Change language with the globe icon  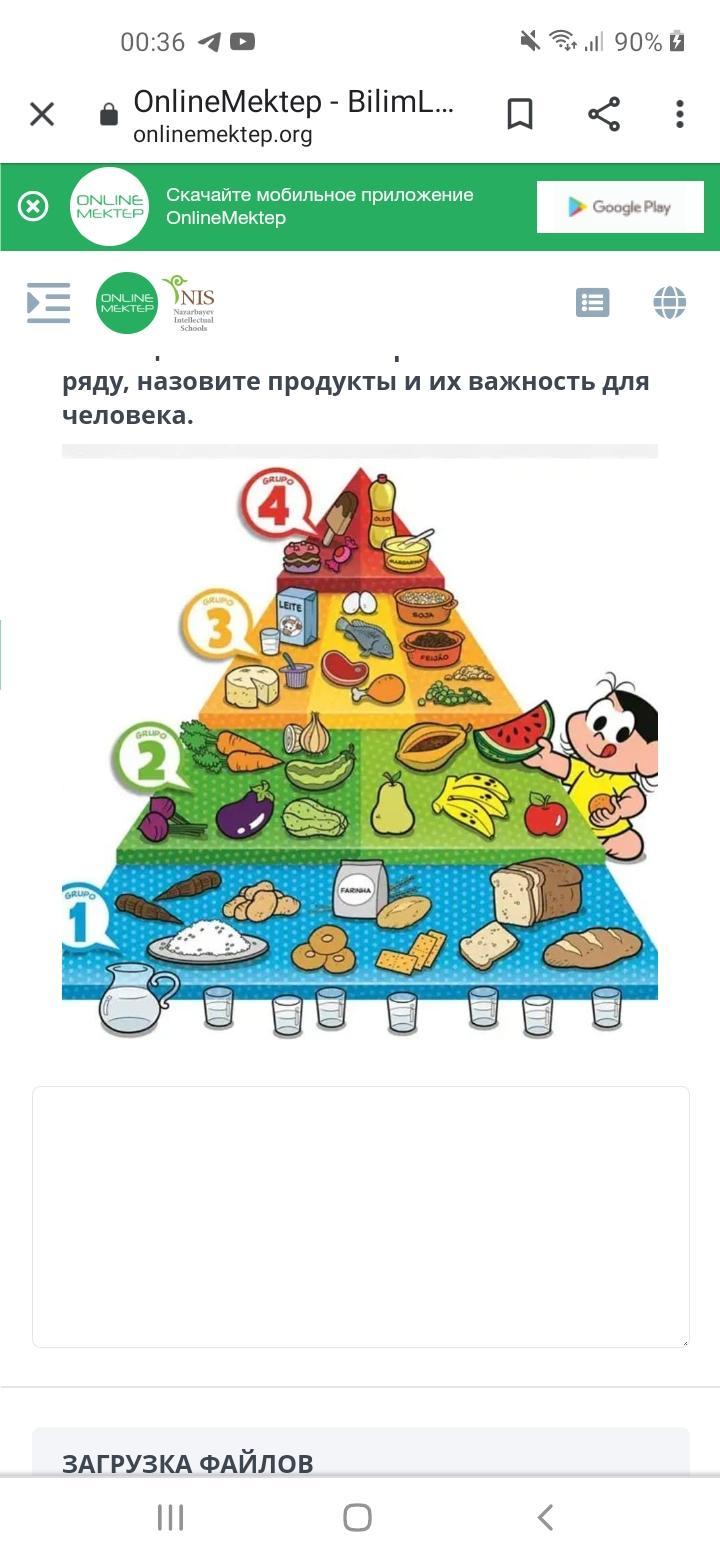669,302
